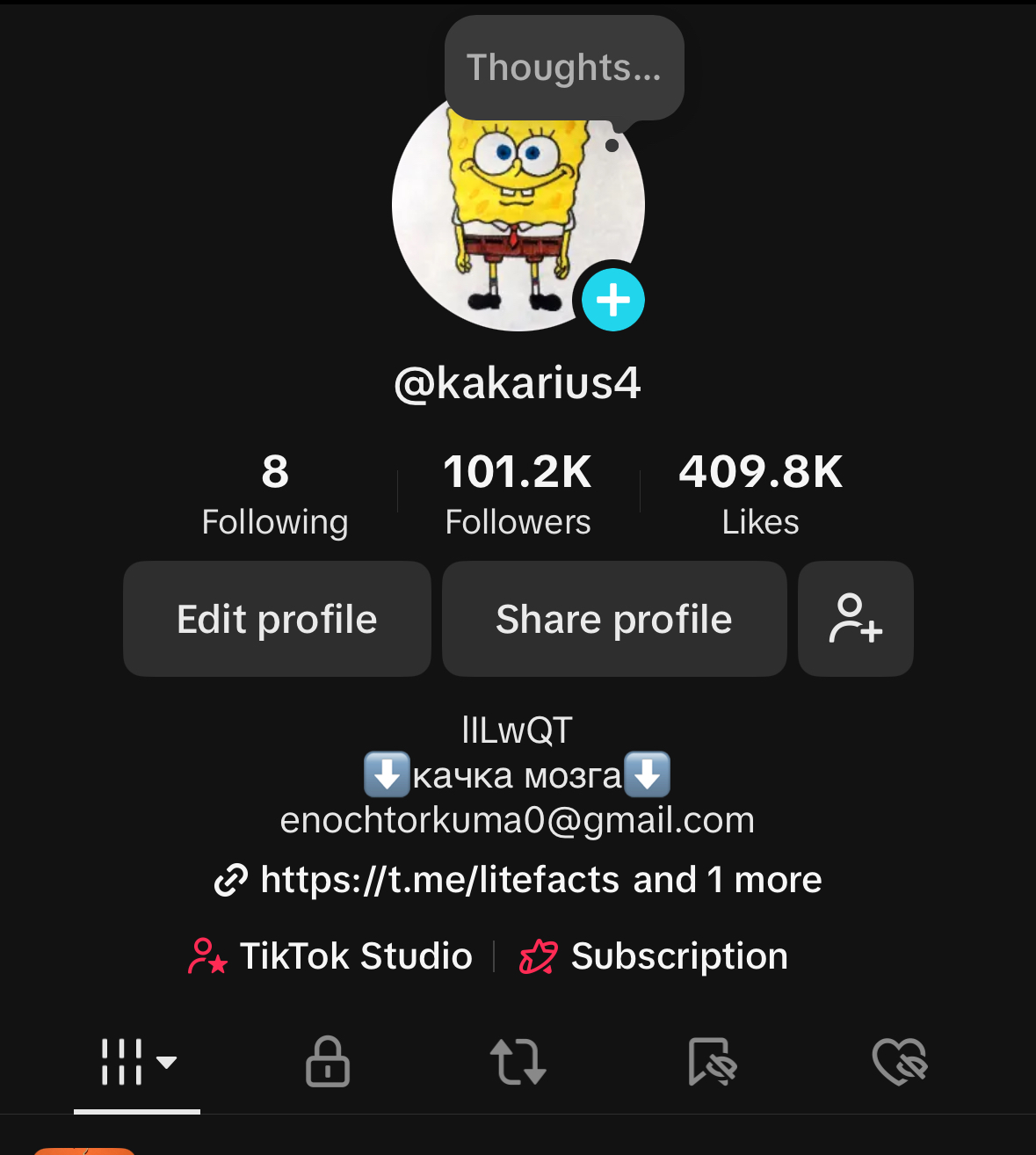The image size is (1036, 1155).
Task: Select the private videos lock tab
Action: click(x=327, y=1063)
